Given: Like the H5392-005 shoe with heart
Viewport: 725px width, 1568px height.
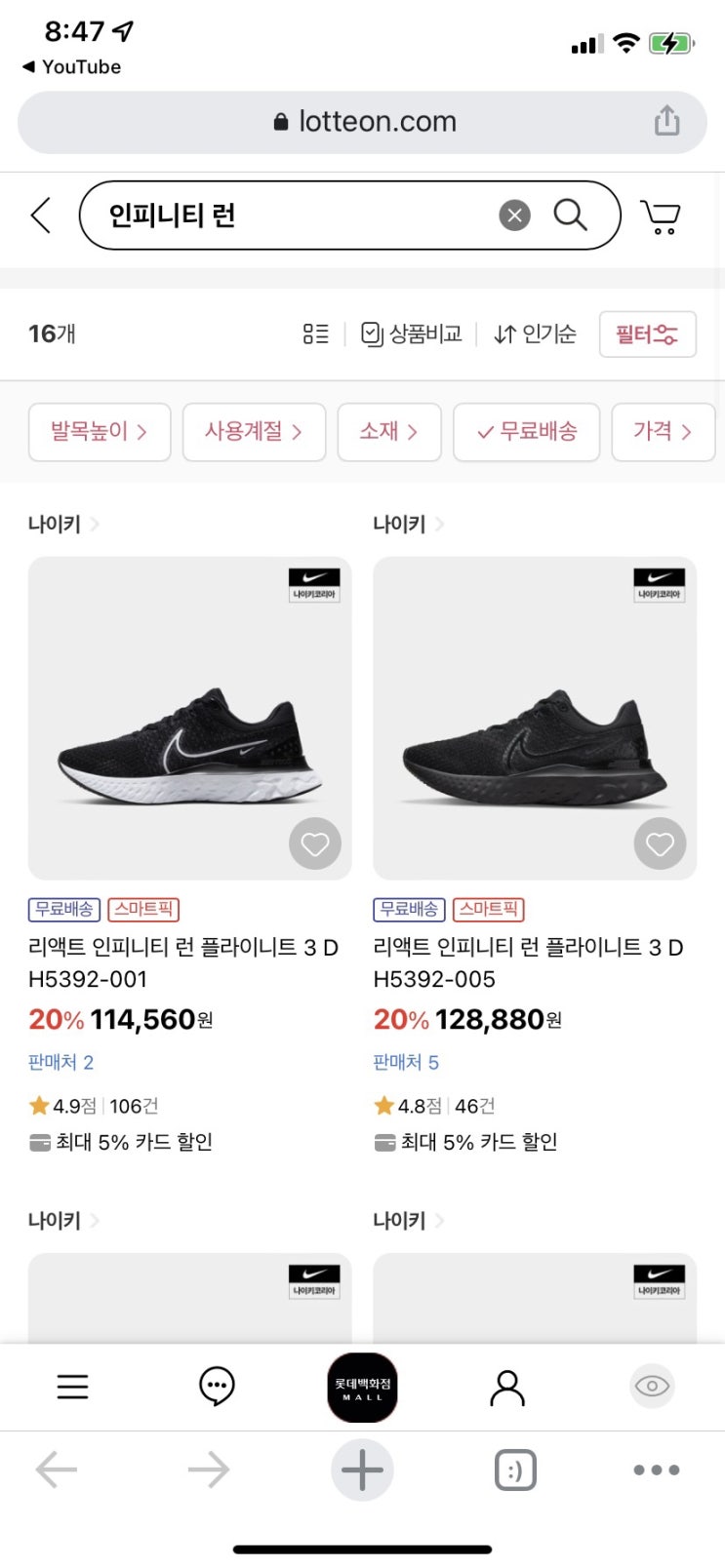Looking at the screenshot, I should [x=660, y=843].
